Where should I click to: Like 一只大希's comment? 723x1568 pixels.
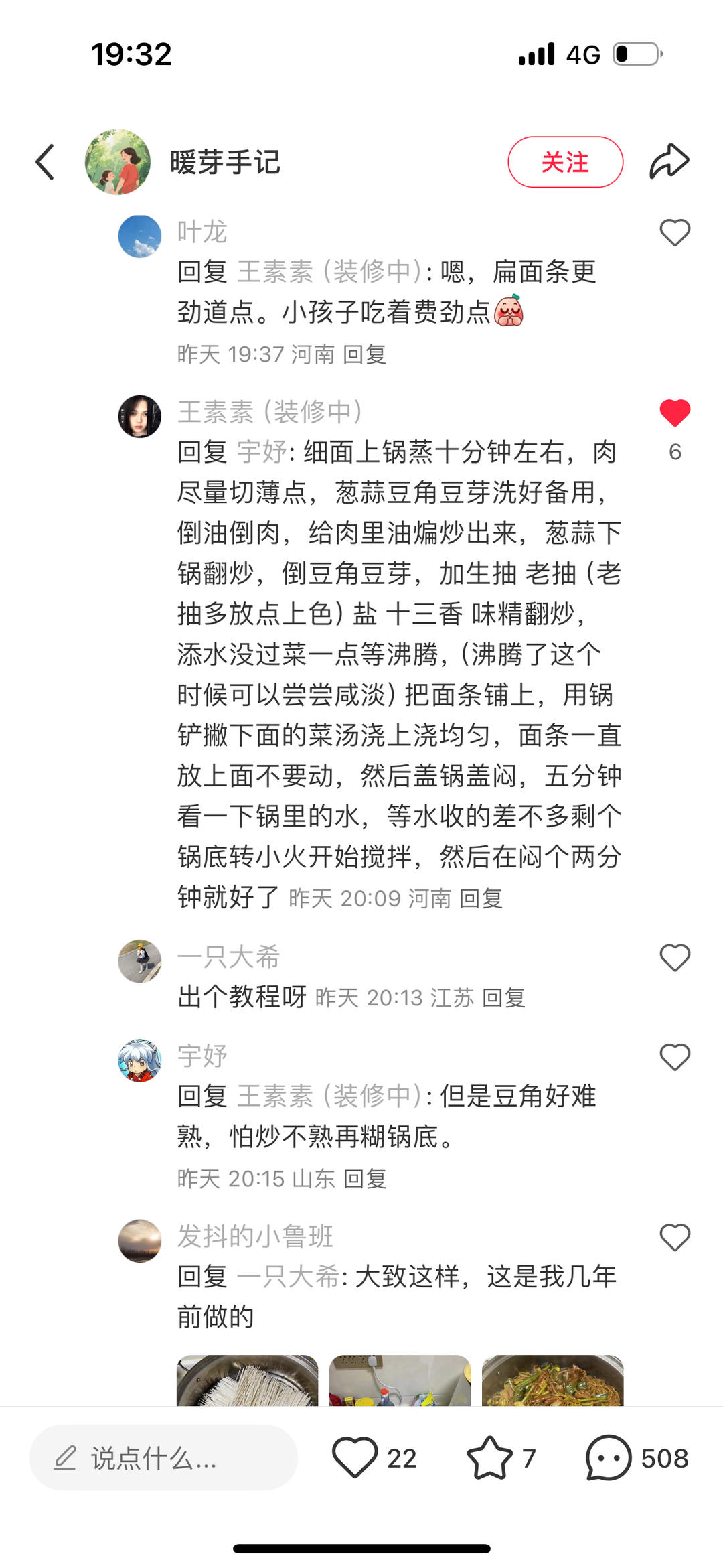pos(675,958)
